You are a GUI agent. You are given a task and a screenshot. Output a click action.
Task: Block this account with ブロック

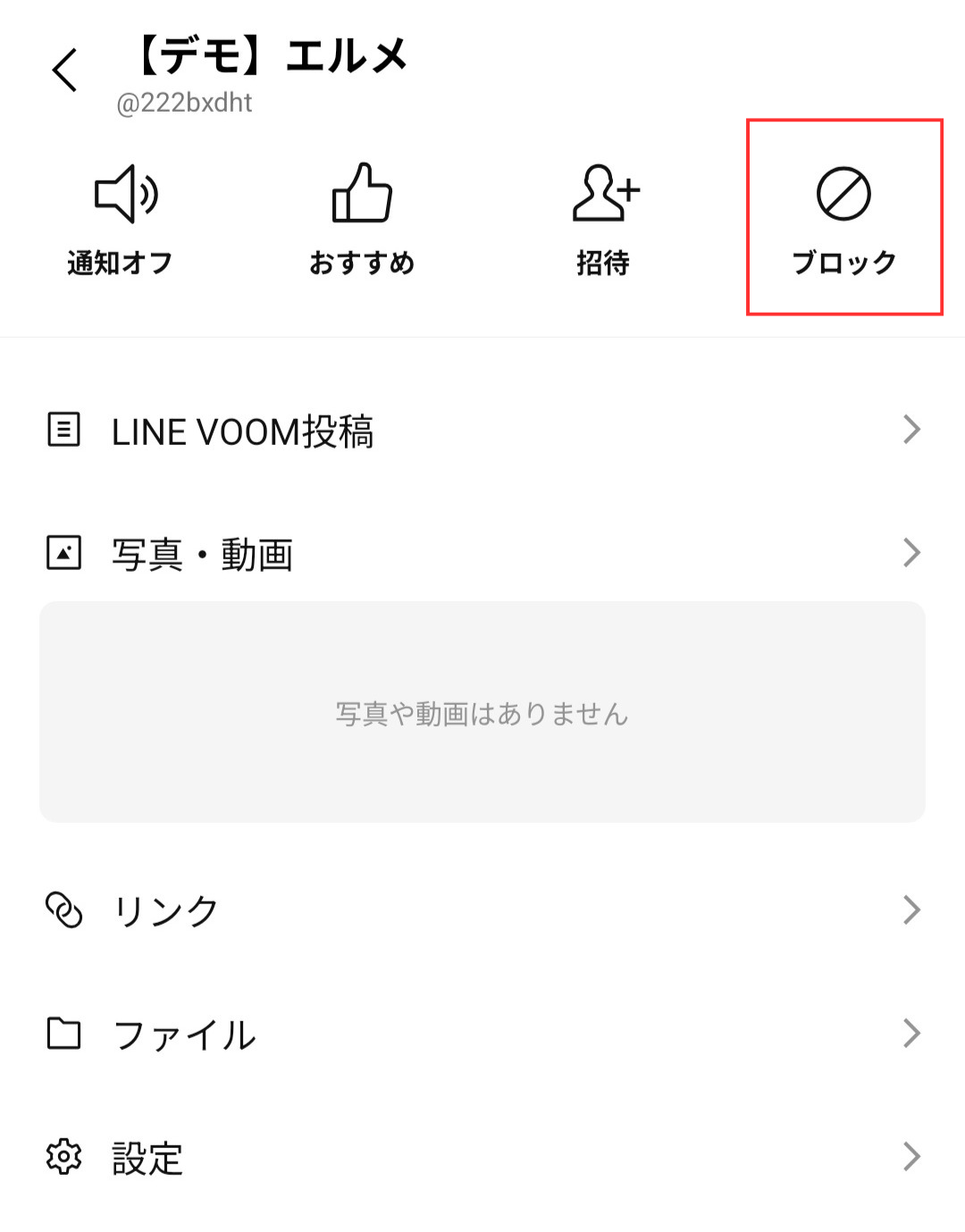843,219
